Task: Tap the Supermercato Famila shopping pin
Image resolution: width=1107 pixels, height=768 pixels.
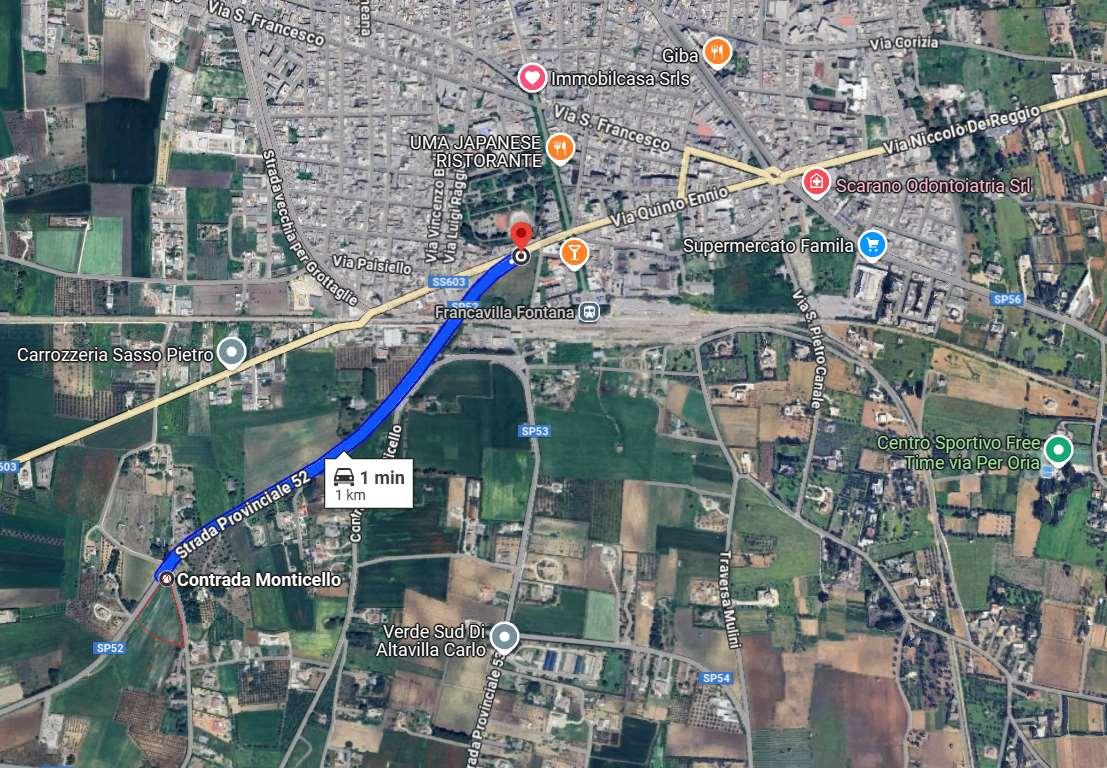Action: (873, 244)
